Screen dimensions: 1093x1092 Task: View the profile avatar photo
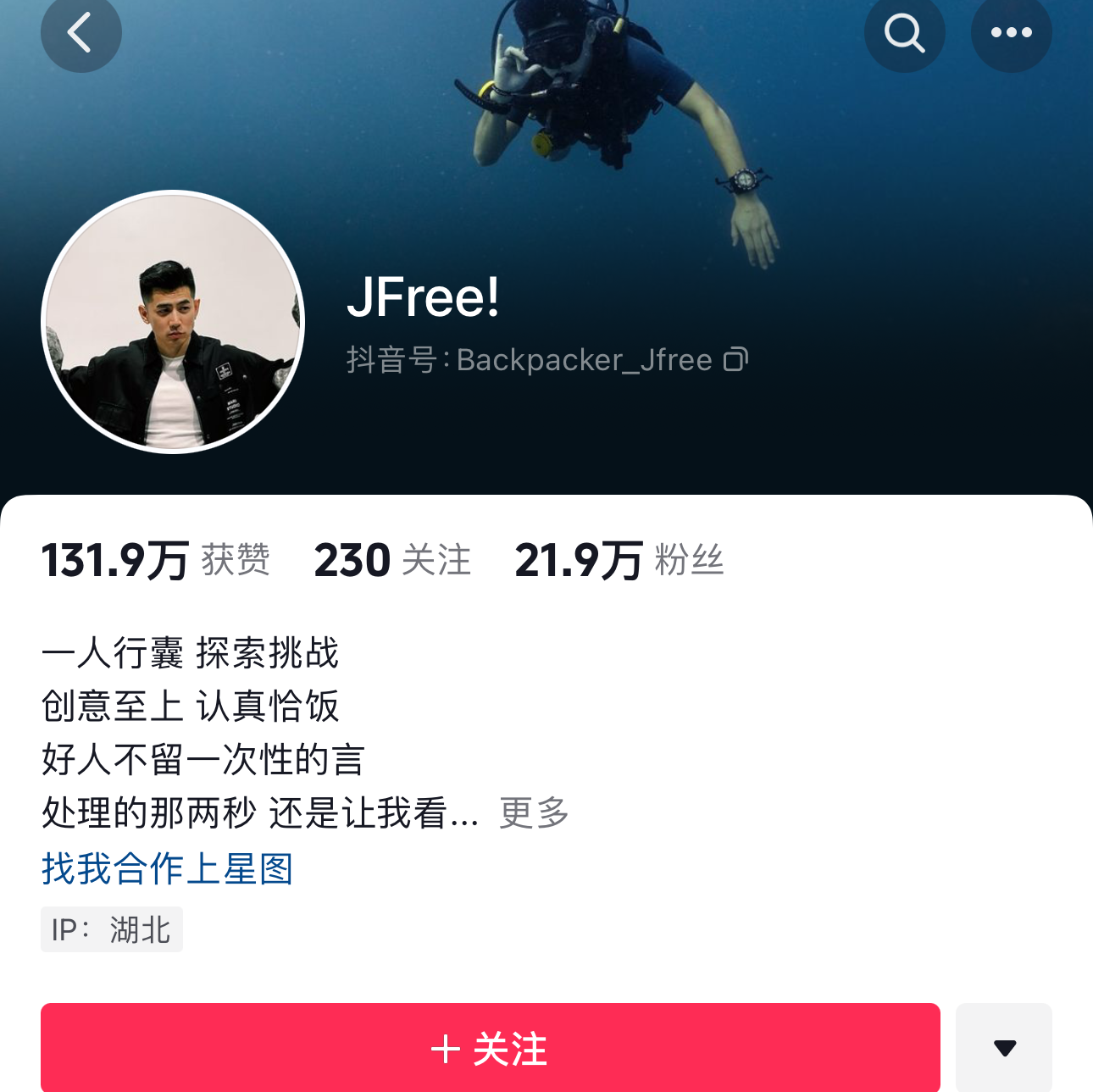173,322
